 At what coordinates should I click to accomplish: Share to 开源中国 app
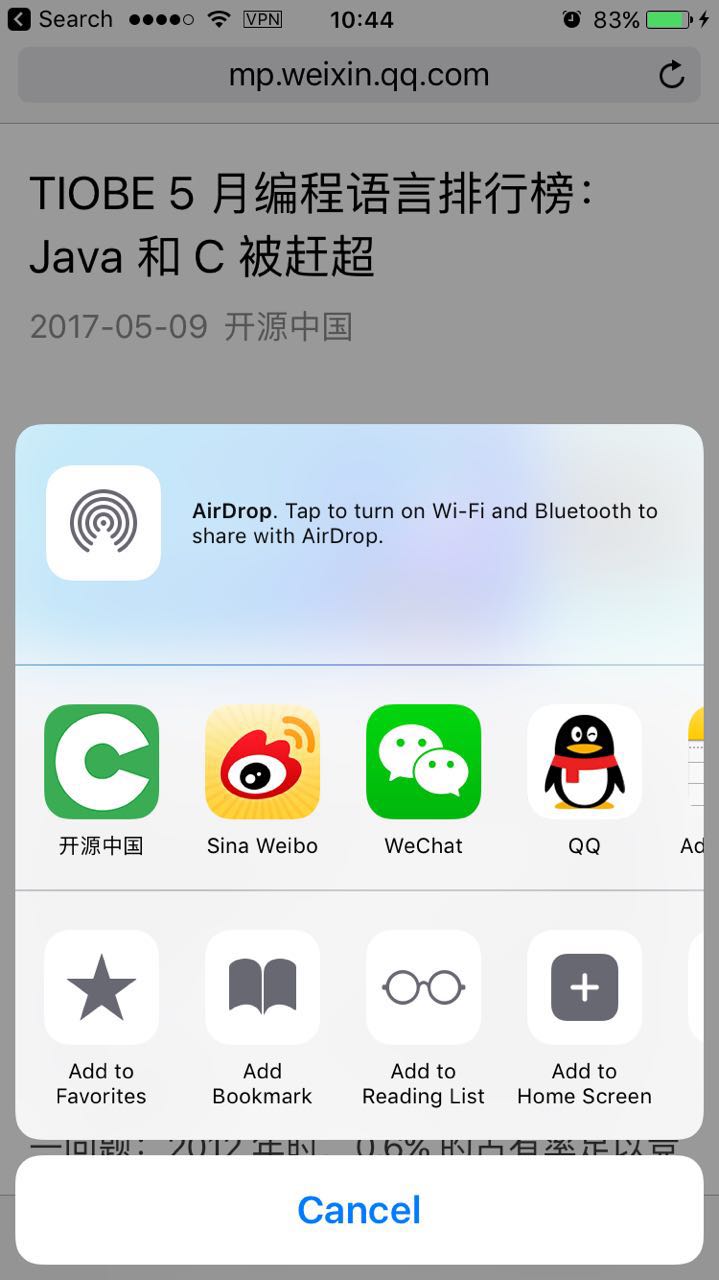(101, 762)
